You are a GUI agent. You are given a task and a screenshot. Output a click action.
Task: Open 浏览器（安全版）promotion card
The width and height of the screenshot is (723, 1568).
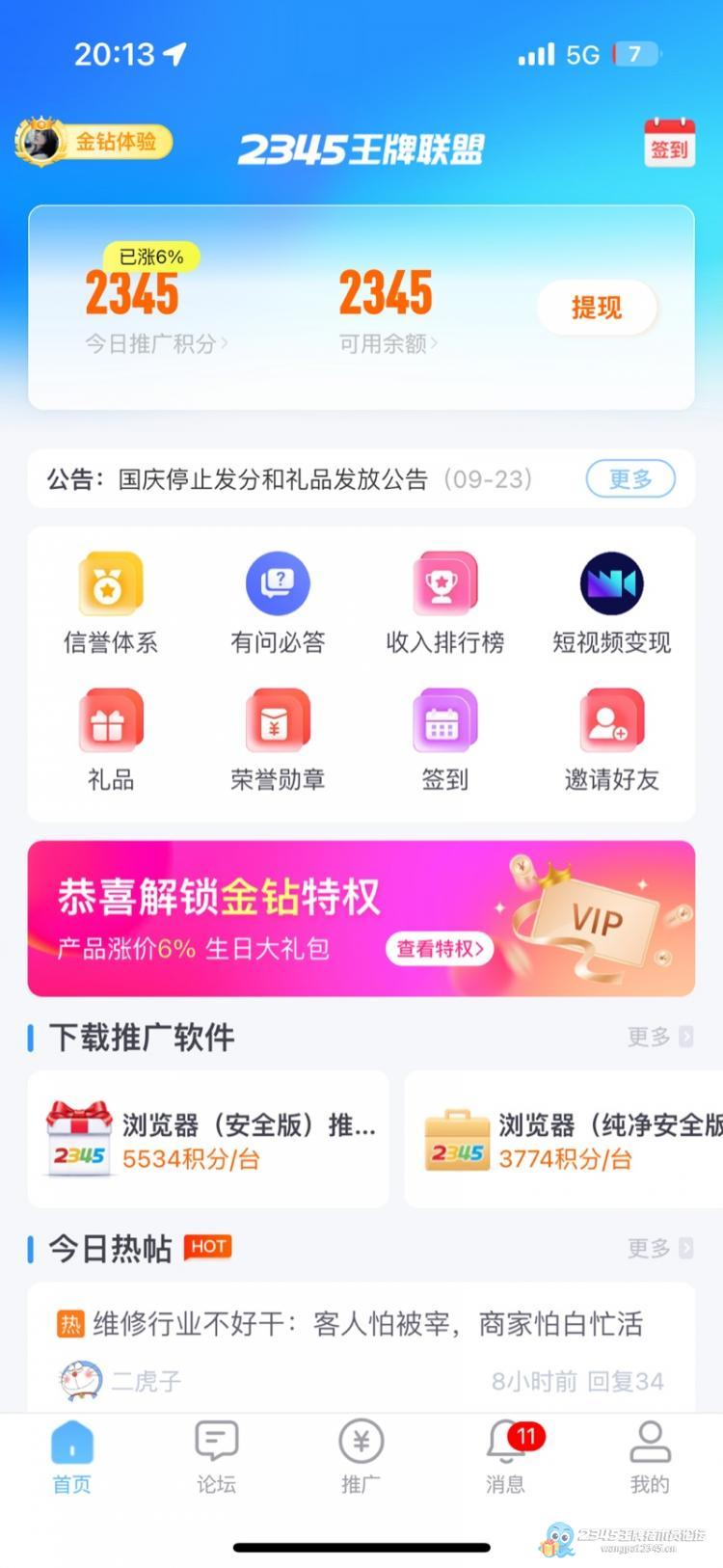(208, 1140)
